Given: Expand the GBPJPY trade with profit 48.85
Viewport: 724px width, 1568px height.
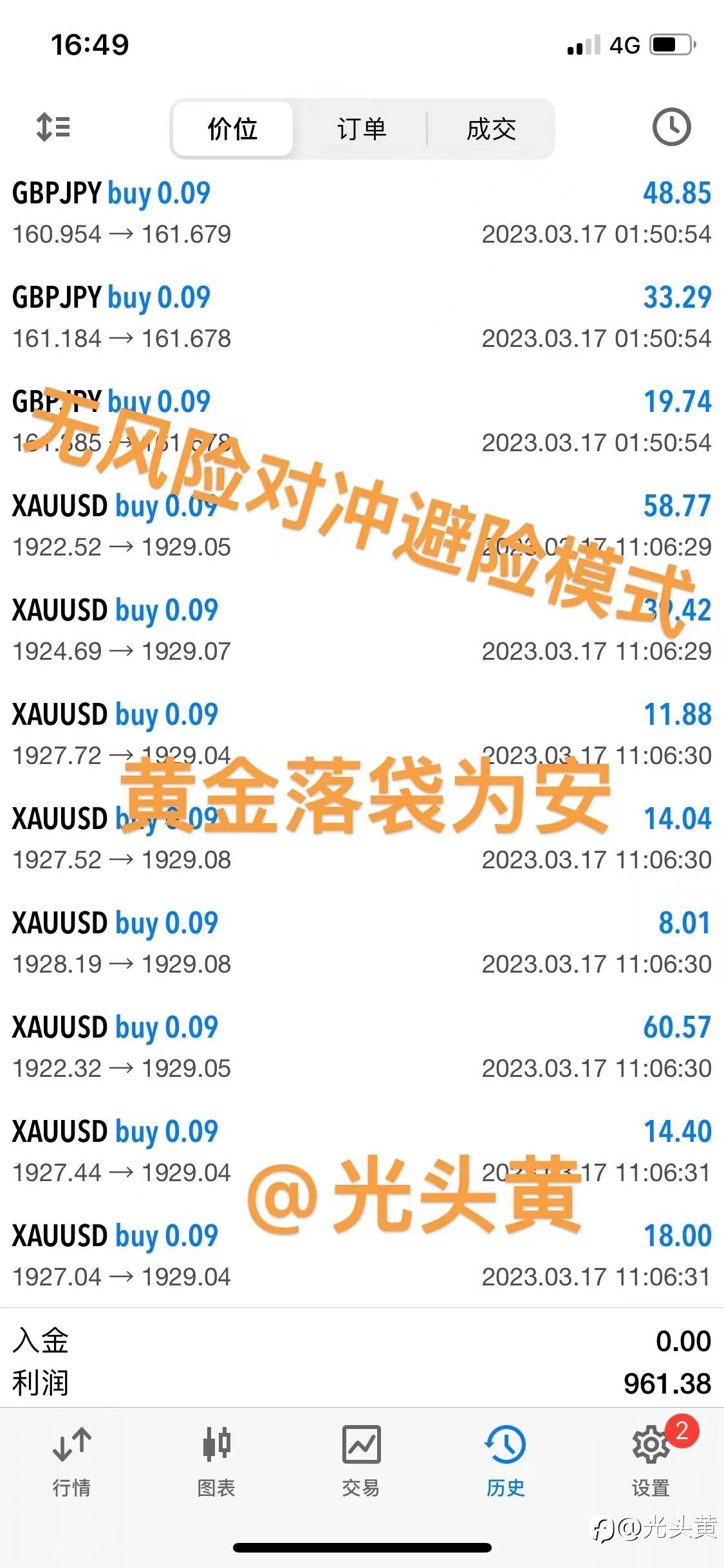Looking at the screenshot, I should point(362,213).
